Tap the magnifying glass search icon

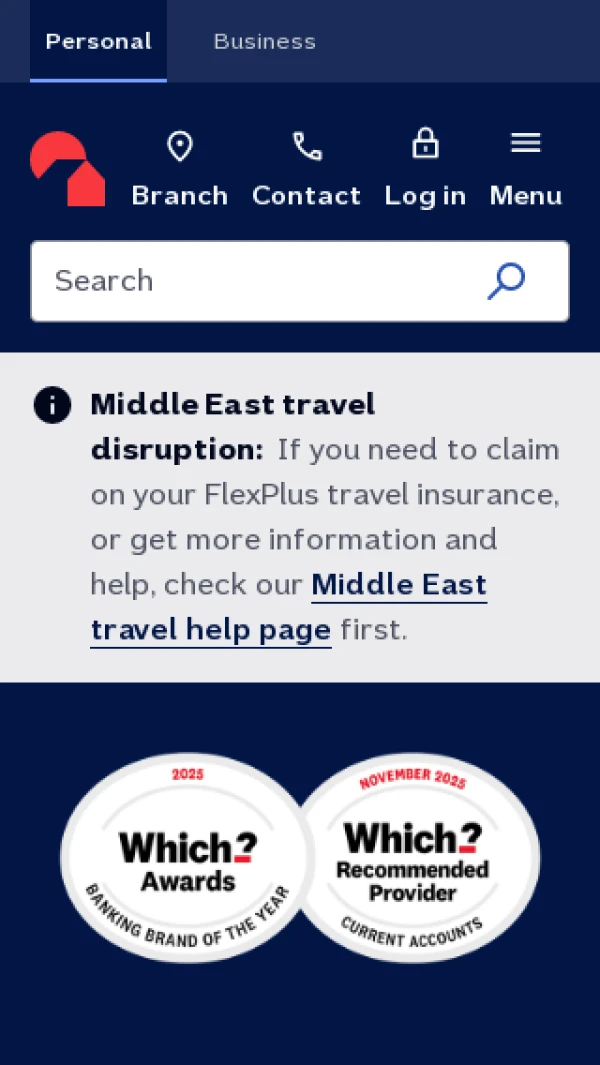point(506,281)
